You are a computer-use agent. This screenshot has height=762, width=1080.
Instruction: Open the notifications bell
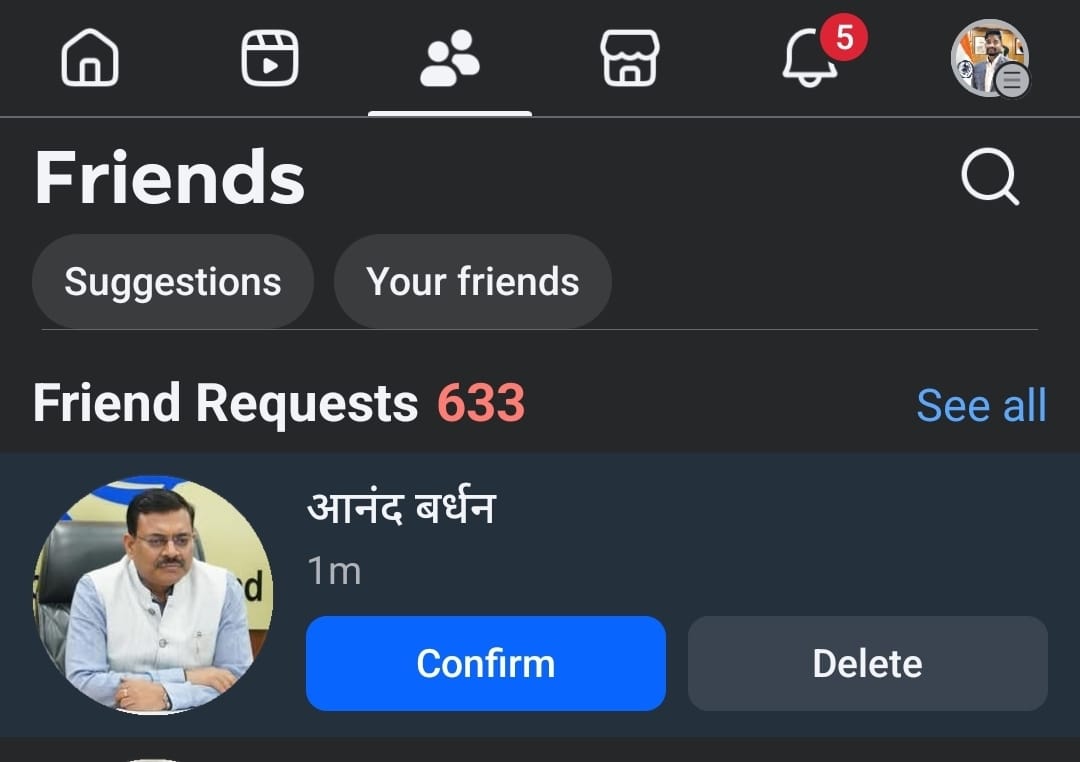810,58
